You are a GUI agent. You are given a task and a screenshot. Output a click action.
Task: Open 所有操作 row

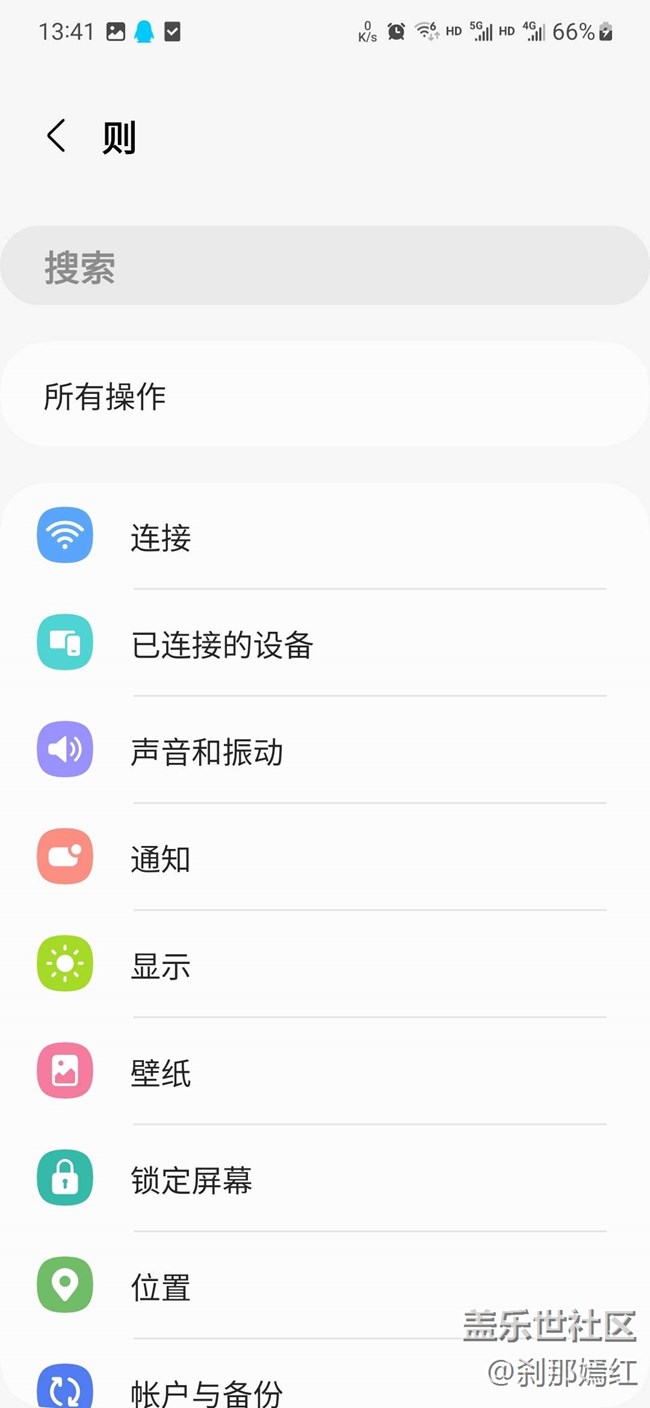pyautogui.click(x=325, y=397)
